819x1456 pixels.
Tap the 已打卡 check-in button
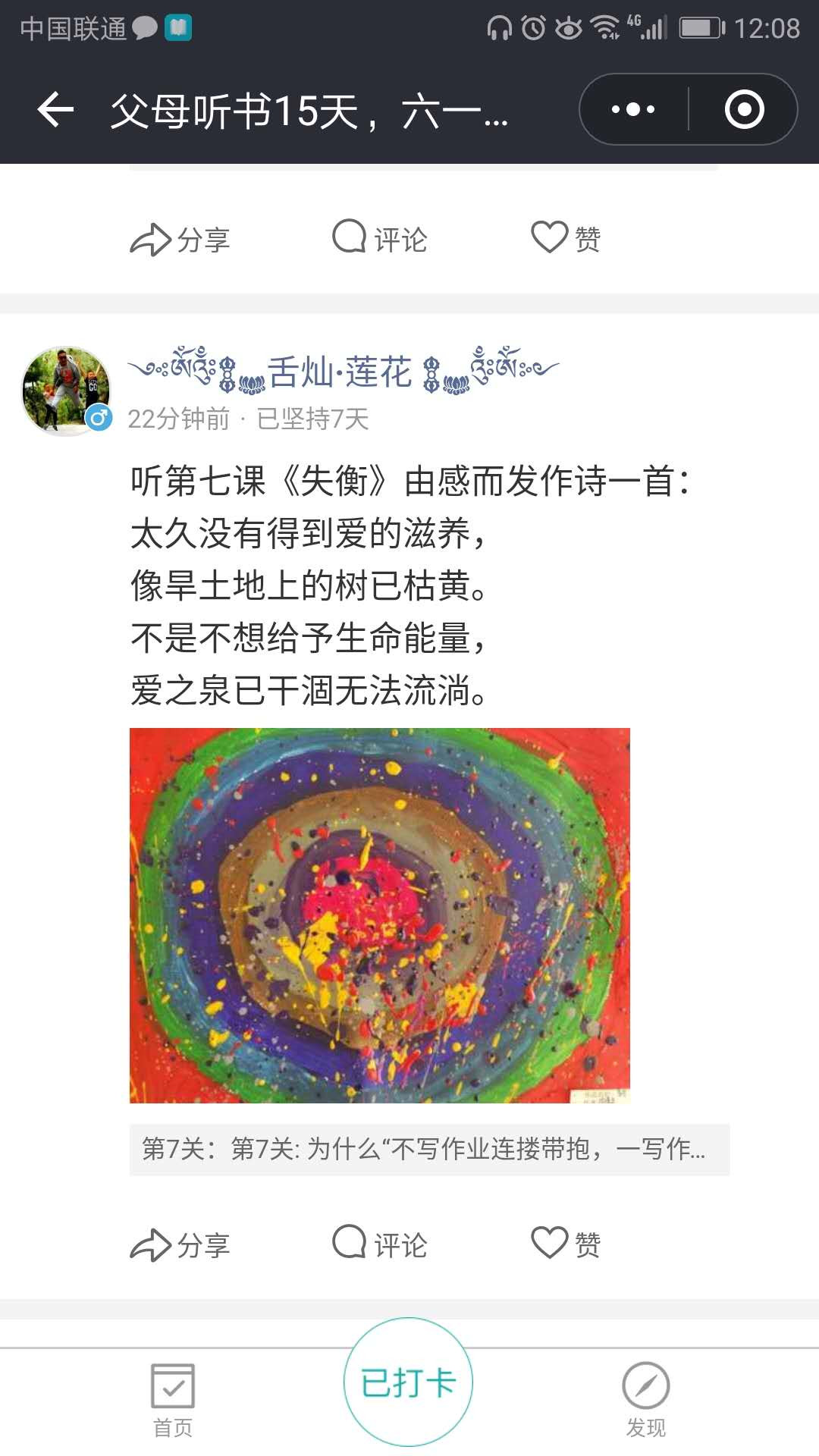pos(408,1382)
